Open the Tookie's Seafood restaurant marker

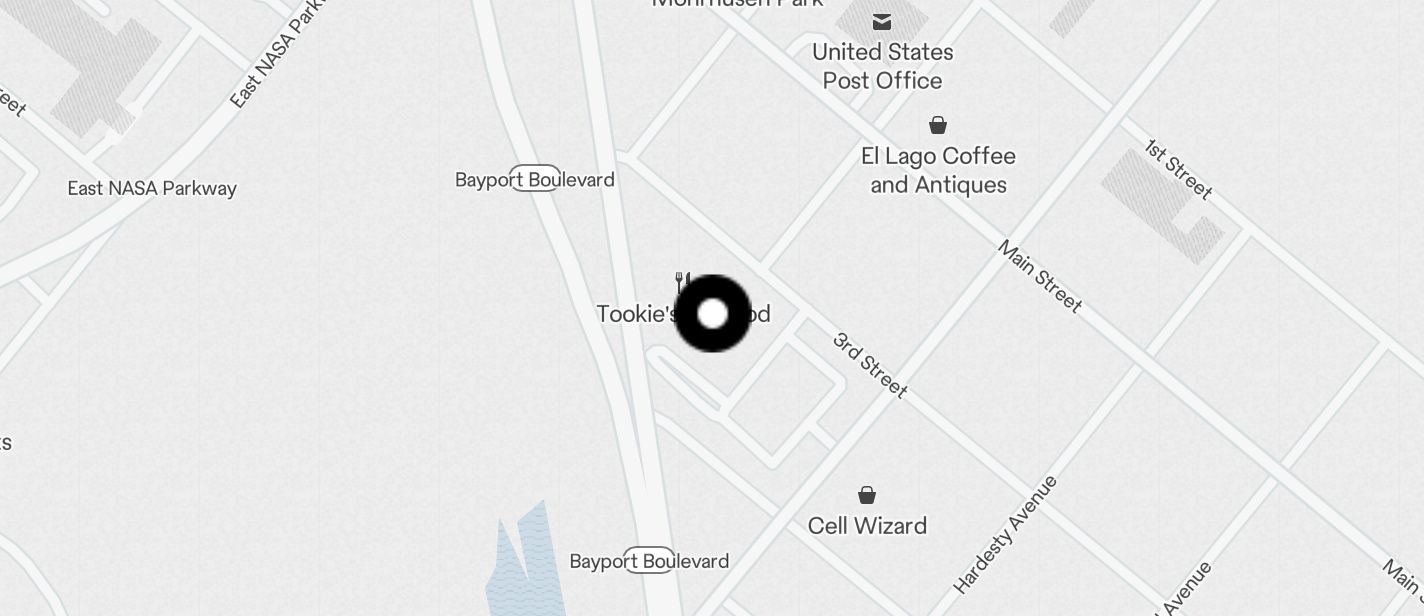click(682, 281)
